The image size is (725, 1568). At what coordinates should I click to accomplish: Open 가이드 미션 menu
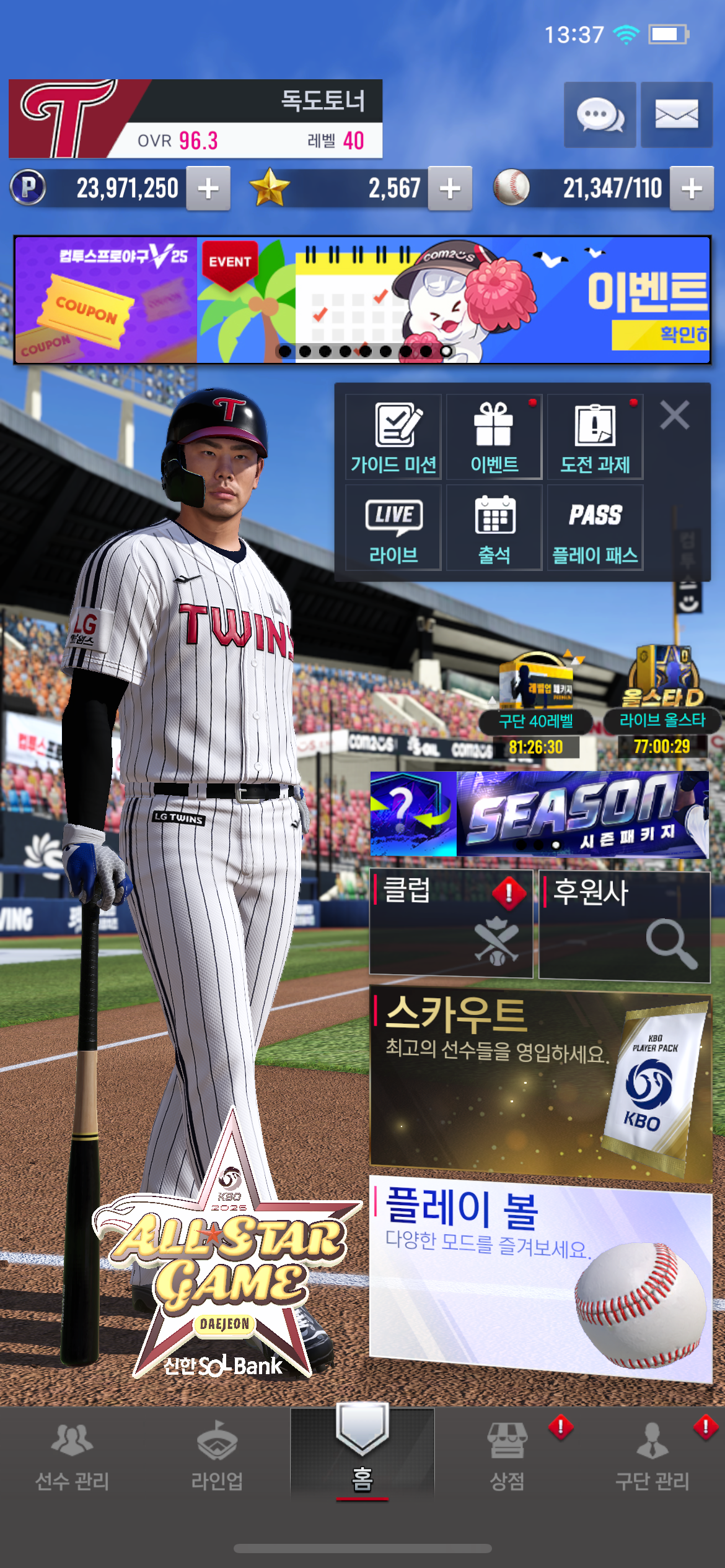(393, 437)
